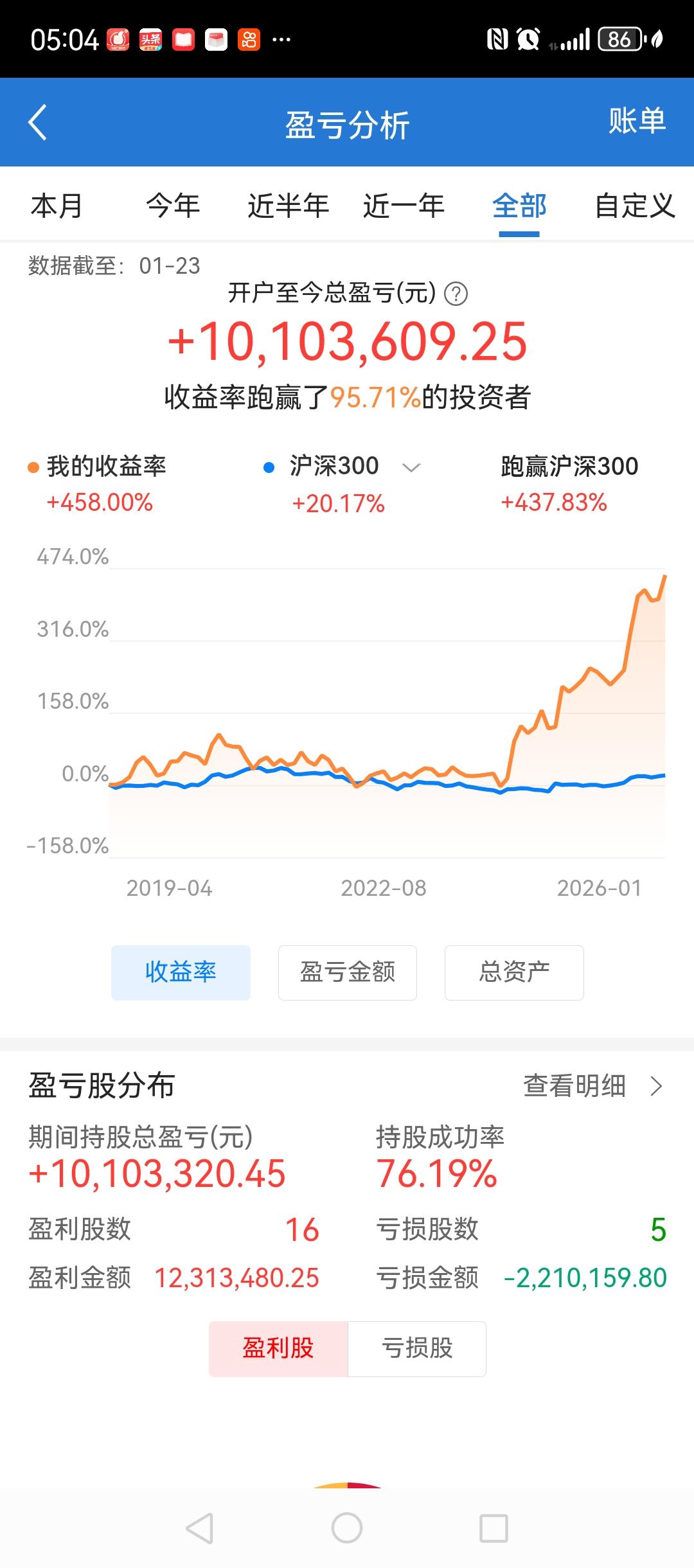Switch chart to 总资产 mode
The width and height of the screenshot is (694, 1568).
point(514,972)
